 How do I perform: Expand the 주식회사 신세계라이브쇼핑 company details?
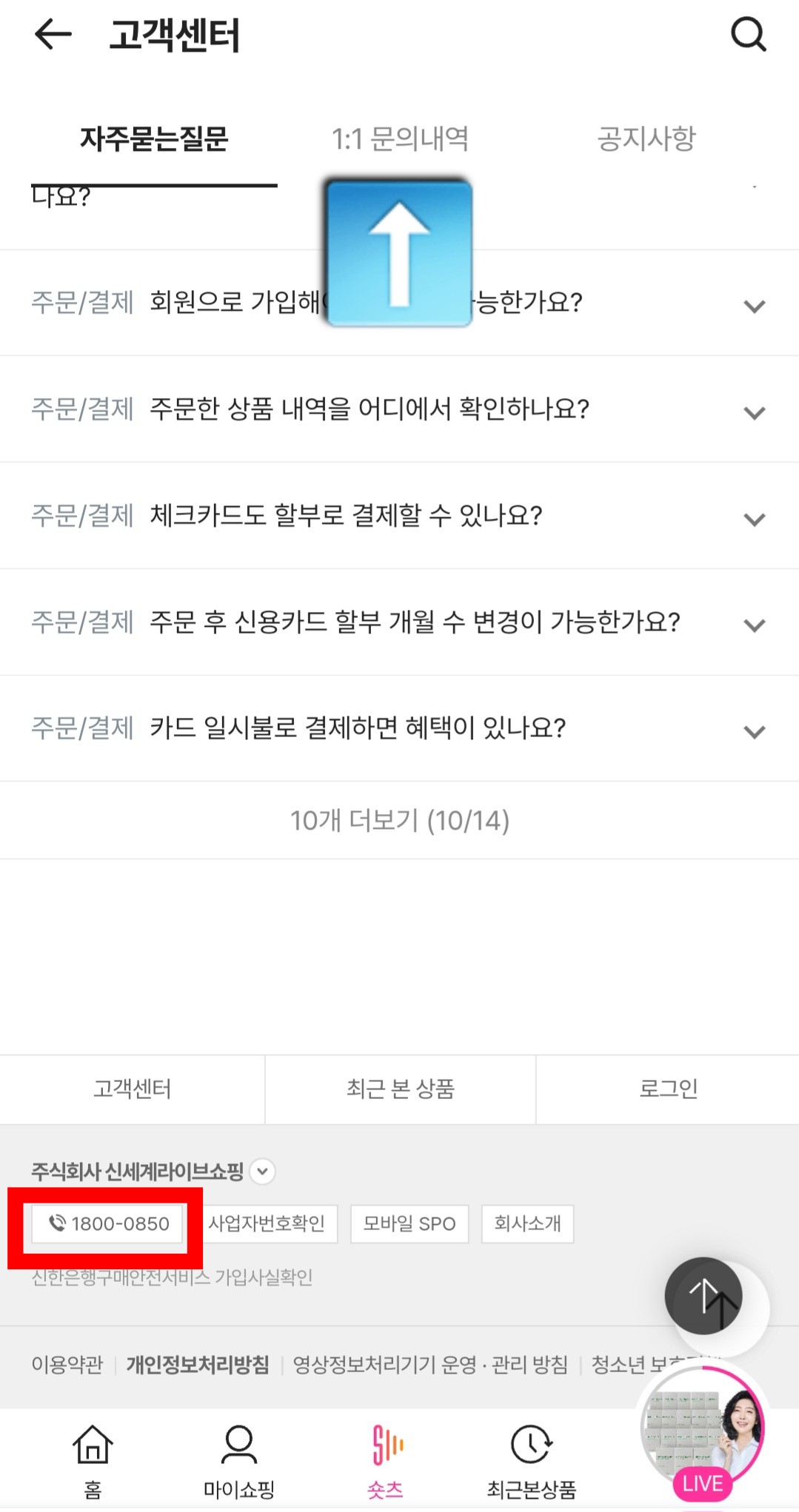[x=260, y=1172]
